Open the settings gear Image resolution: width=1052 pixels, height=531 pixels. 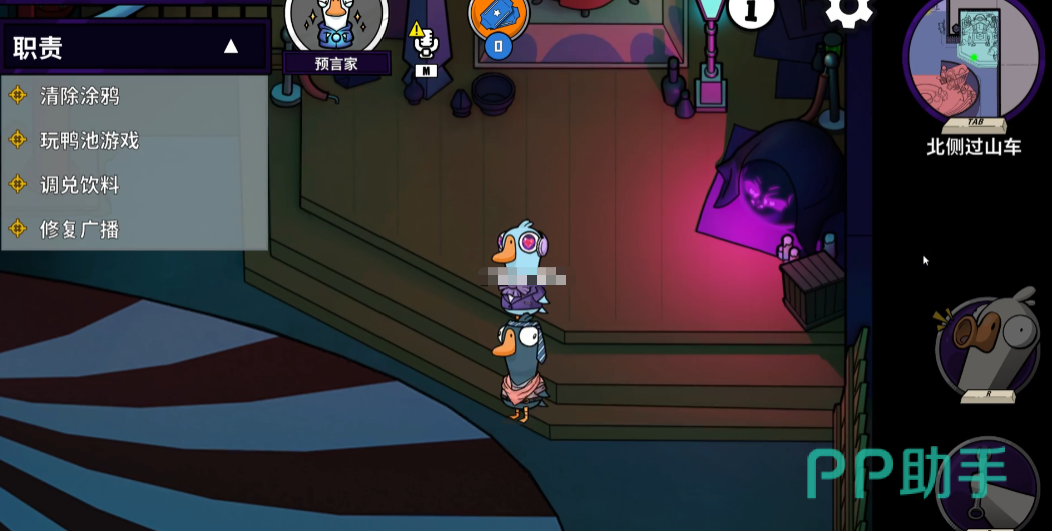click(849, 10)
